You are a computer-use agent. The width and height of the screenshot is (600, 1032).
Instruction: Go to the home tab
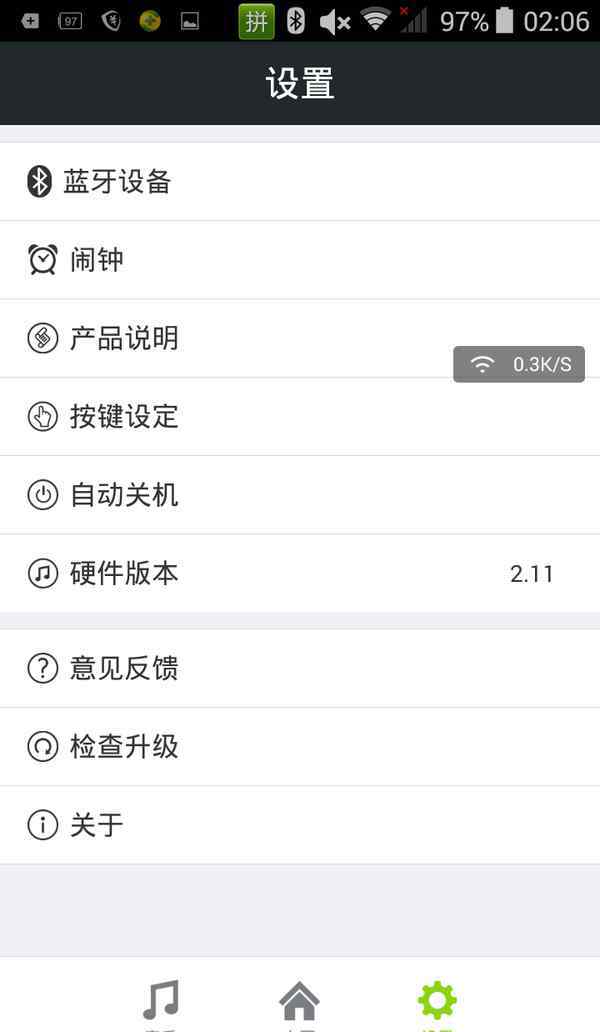pyautogui.click(x=299, y=1000)
